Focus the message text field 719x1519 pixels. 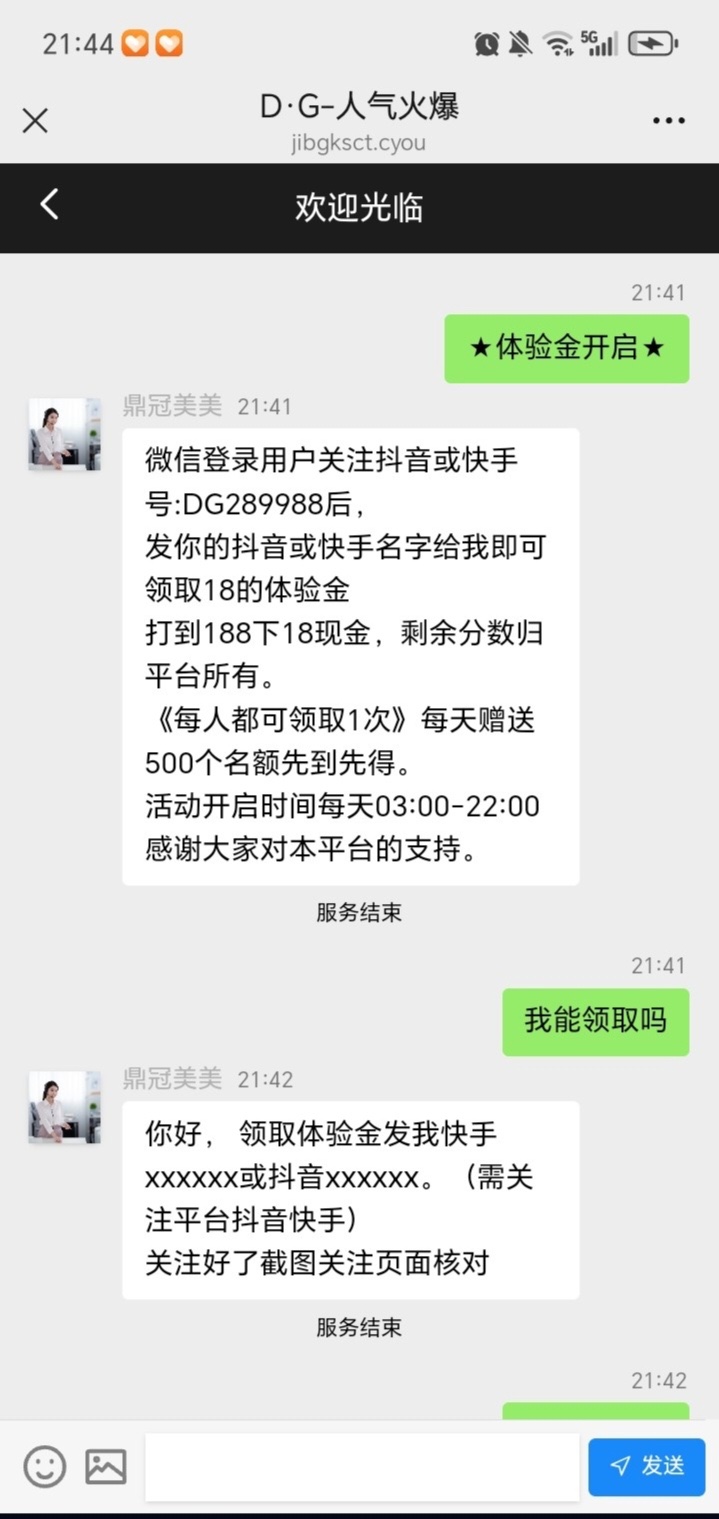coord(361,1466)
